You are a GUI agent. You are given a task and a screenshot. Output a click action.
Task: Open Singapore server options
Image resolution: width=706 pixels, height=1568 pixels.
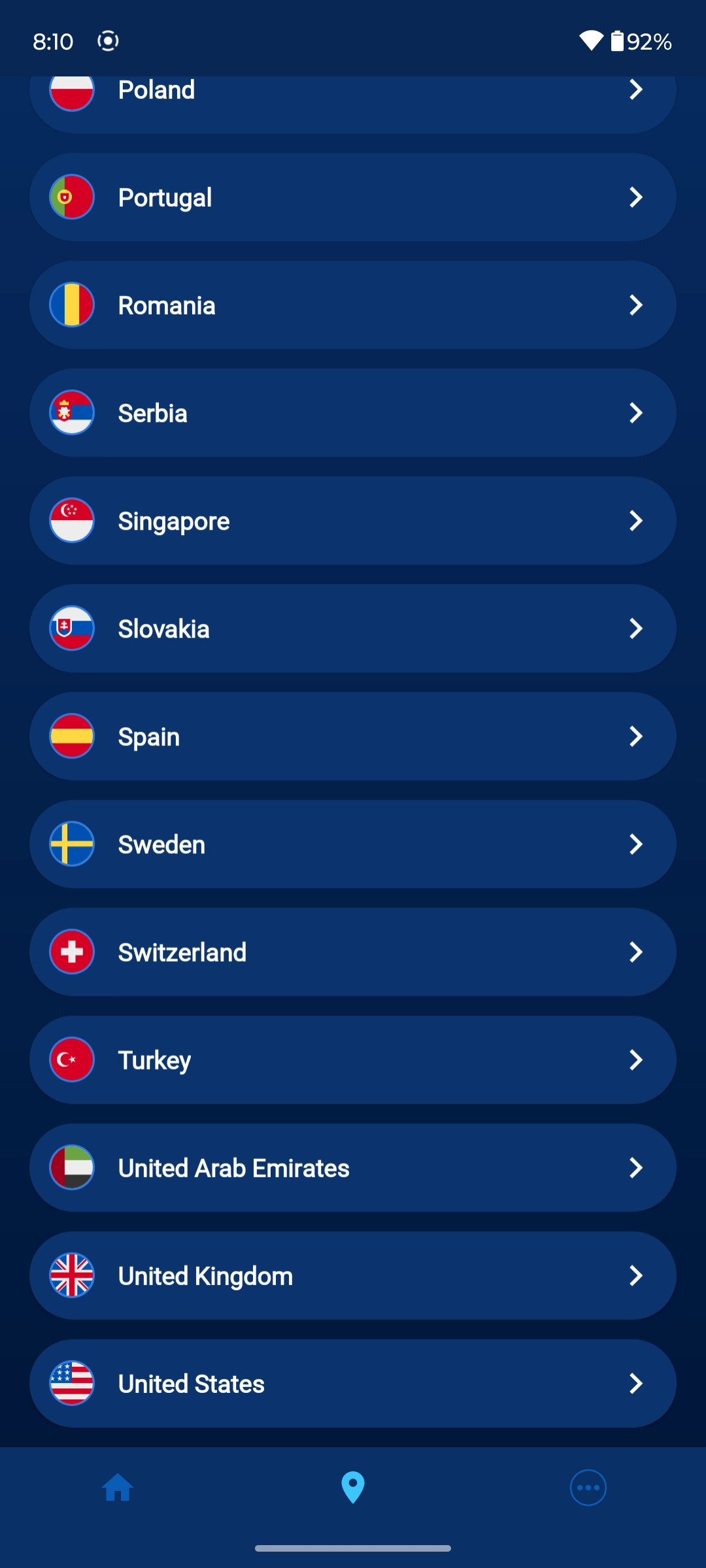coord(353,521)
